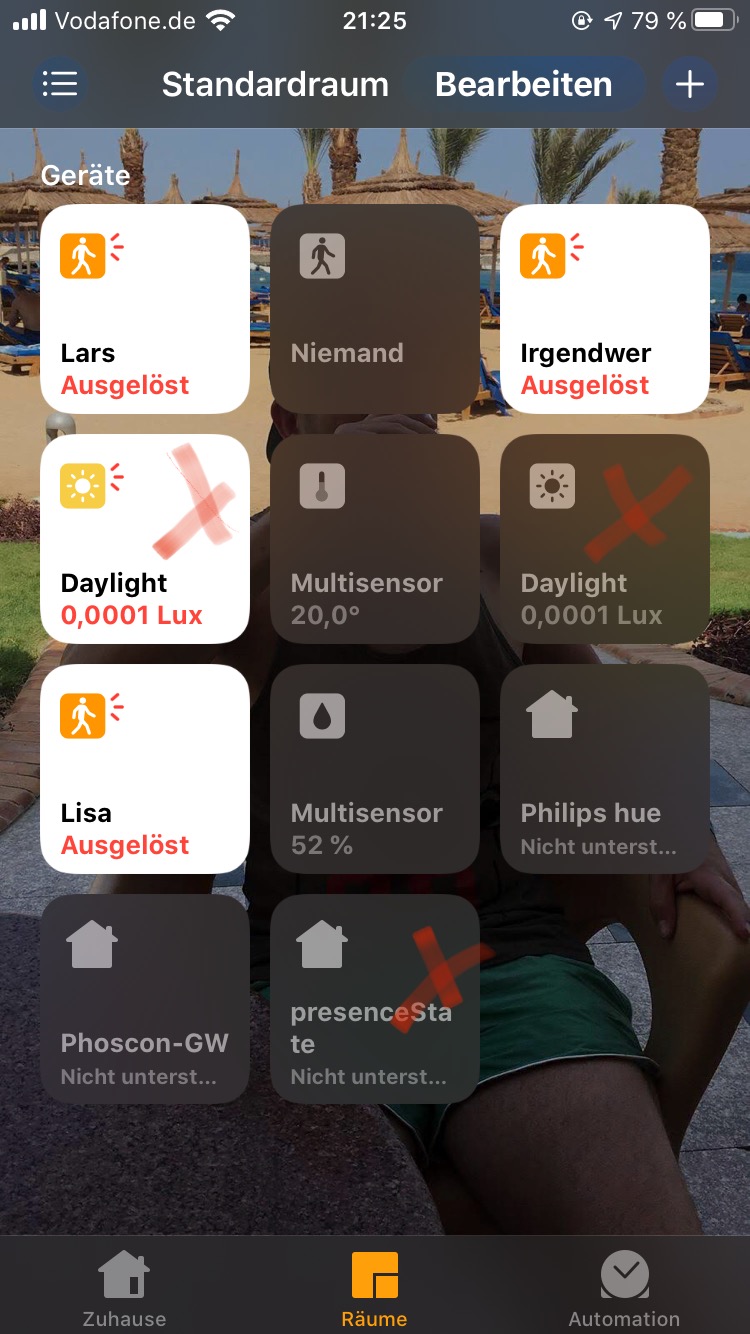Open the Lars motion sensor tile
Viewport: 750px width, 1334px height.
click(x=145, y=309)
